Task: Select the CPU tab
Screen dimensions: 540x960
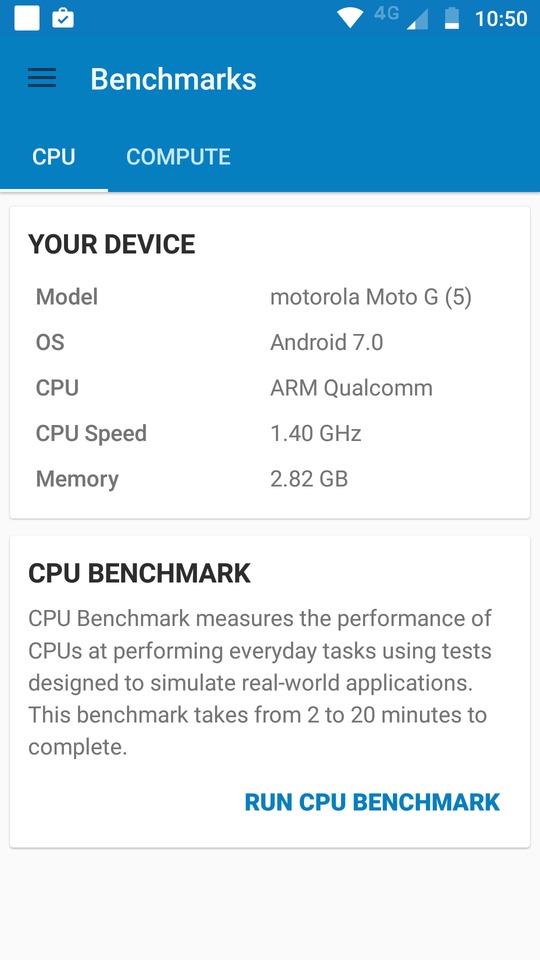Action: (x=54, y=157)
